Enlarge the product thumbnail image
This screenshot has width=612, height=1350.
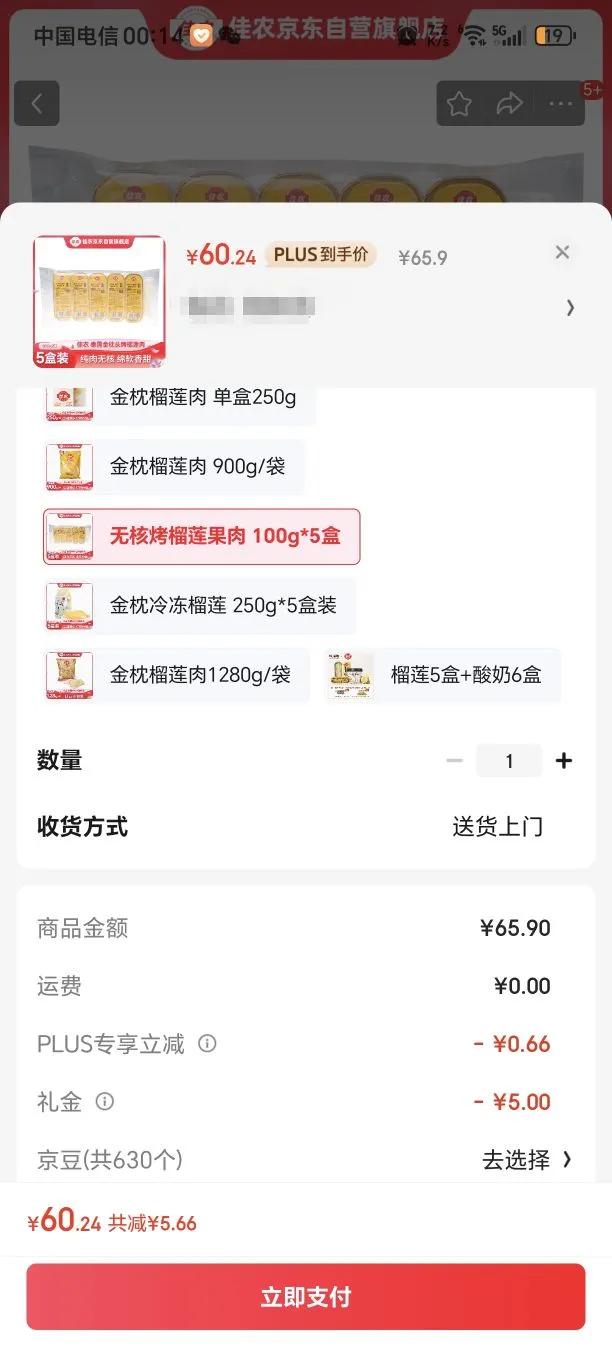coord(99,301)
